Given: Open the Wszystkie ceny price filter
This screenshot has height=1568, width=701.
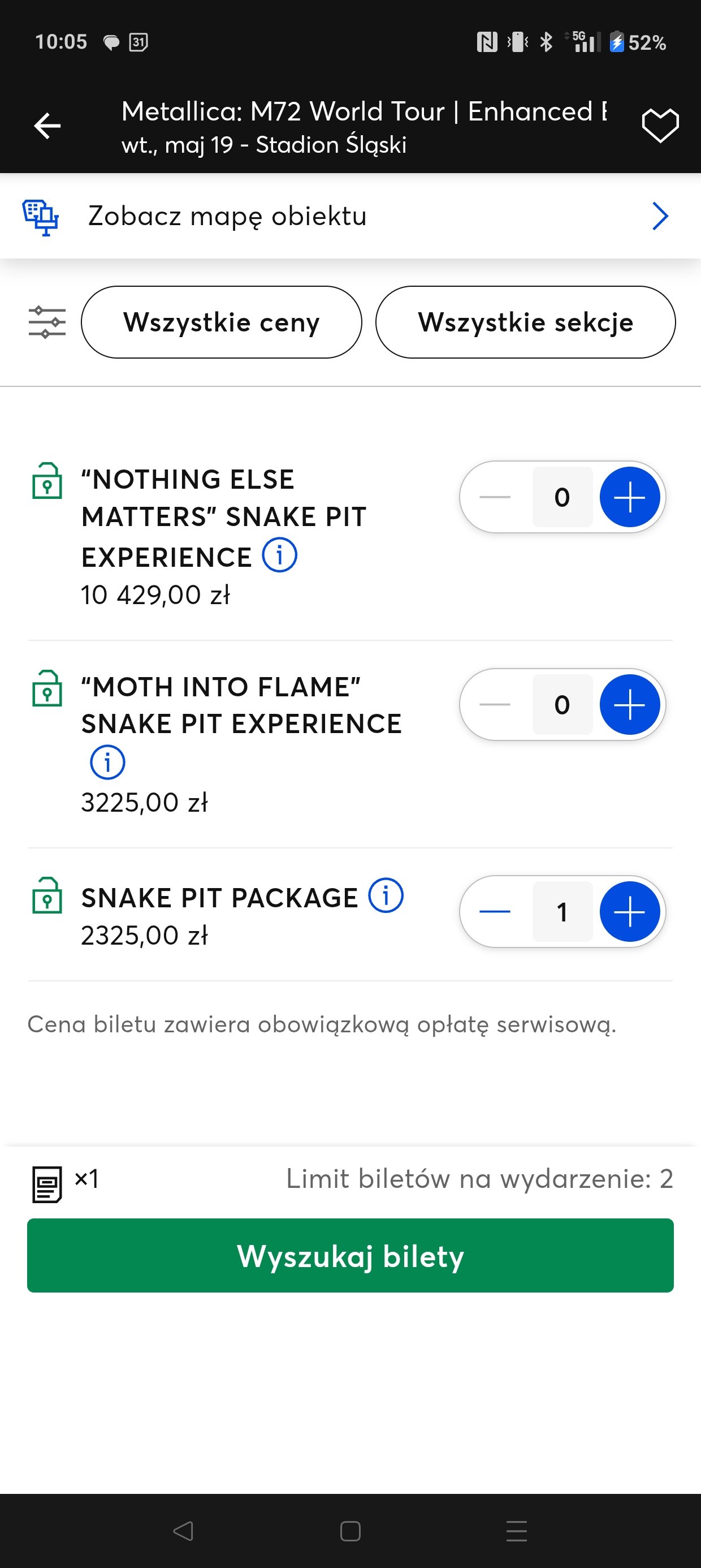Looking at the screenshot, I should pos(222,322).
